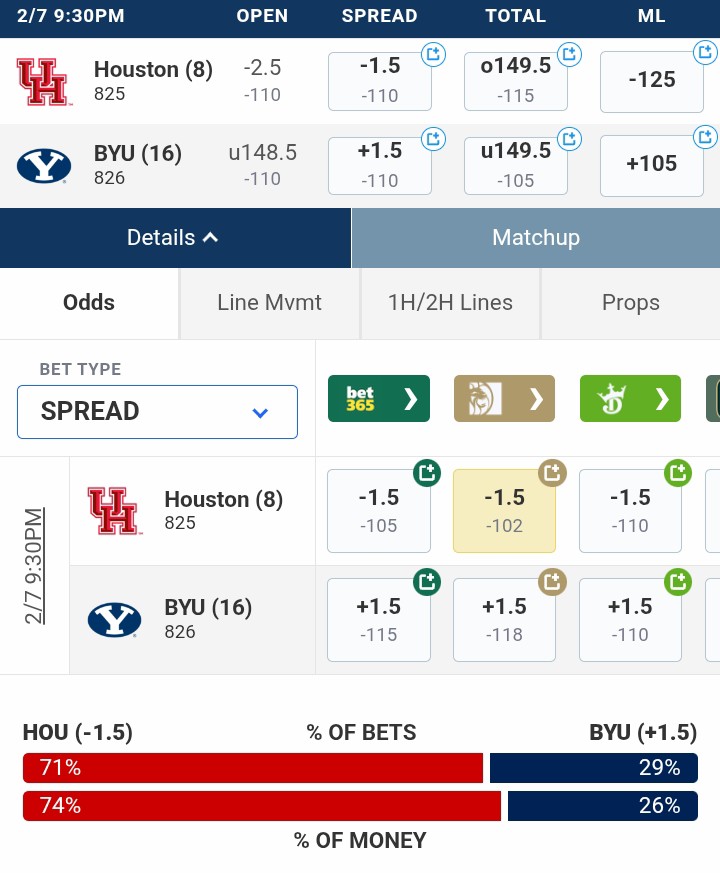Collapse the Details section
The width and height of the screenshot is (720, 873).
click(175, 238)
